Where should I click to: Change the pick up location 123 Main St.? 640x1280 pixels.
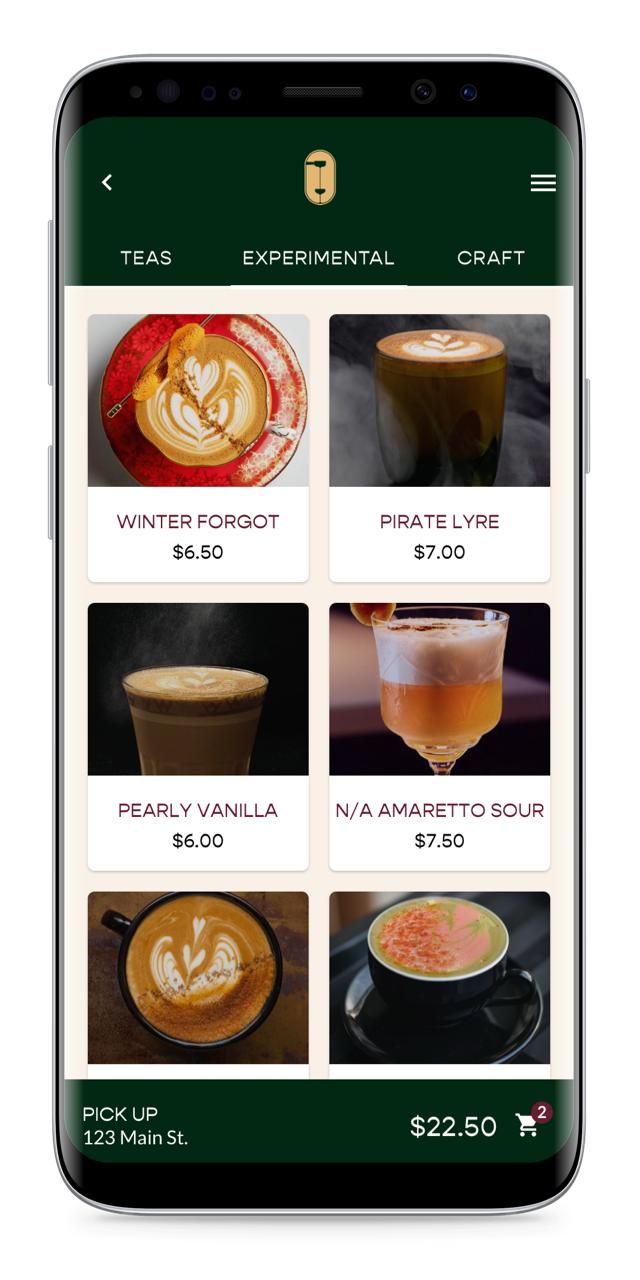135,1126
